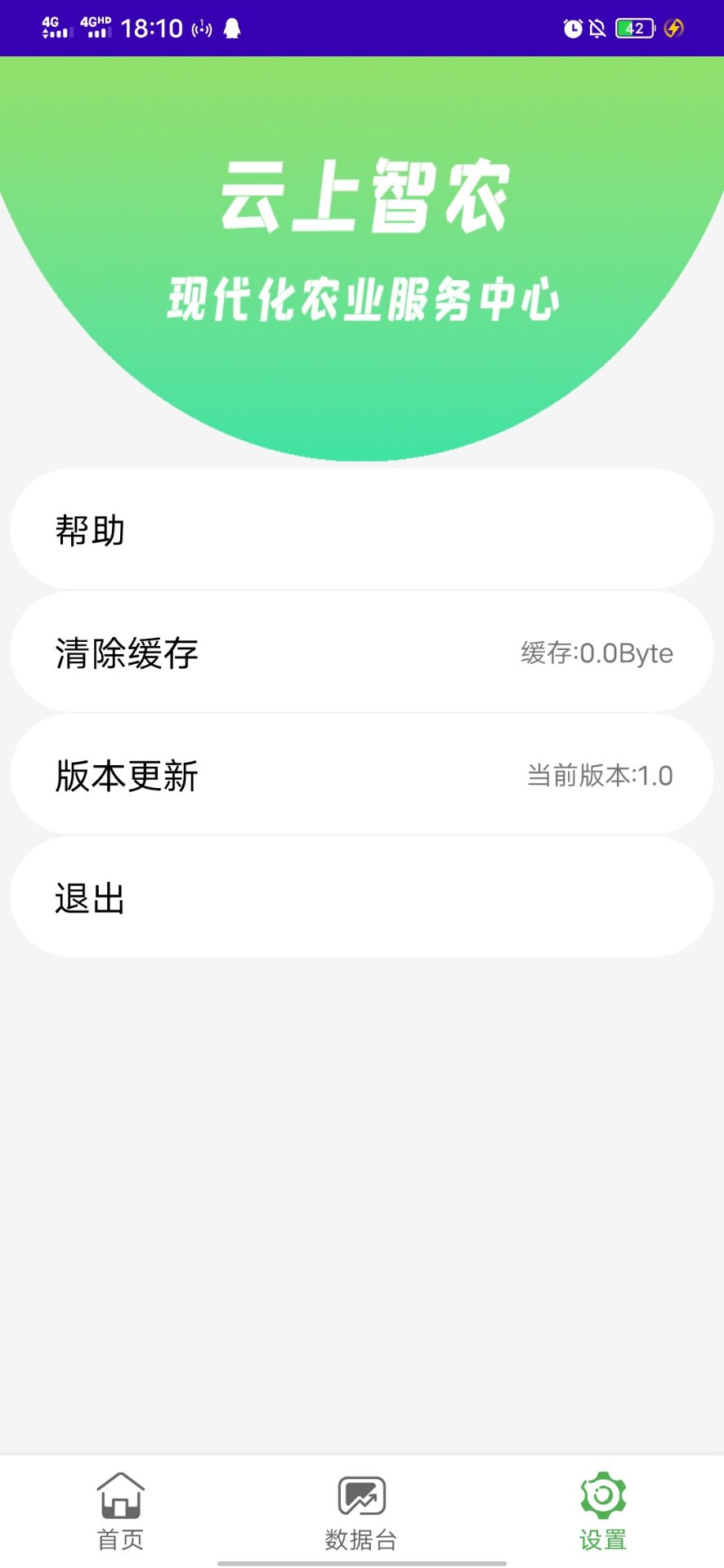Image resolution: width=724 pixels, height=1568 pixels.
Task: Switch to the 首页 home tab
Action: point(121,1511)
